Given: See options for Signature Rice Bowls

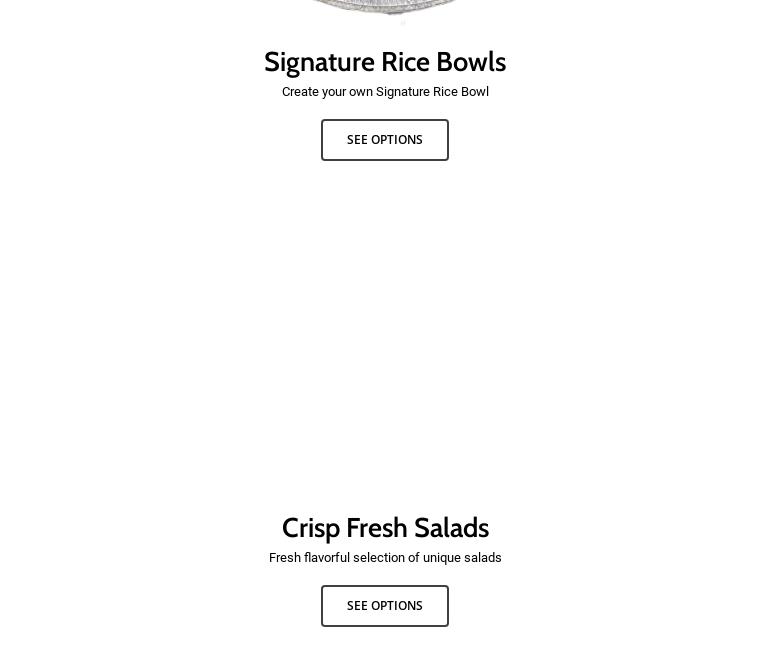Looking at the screenshot, I should pos(385,140).
